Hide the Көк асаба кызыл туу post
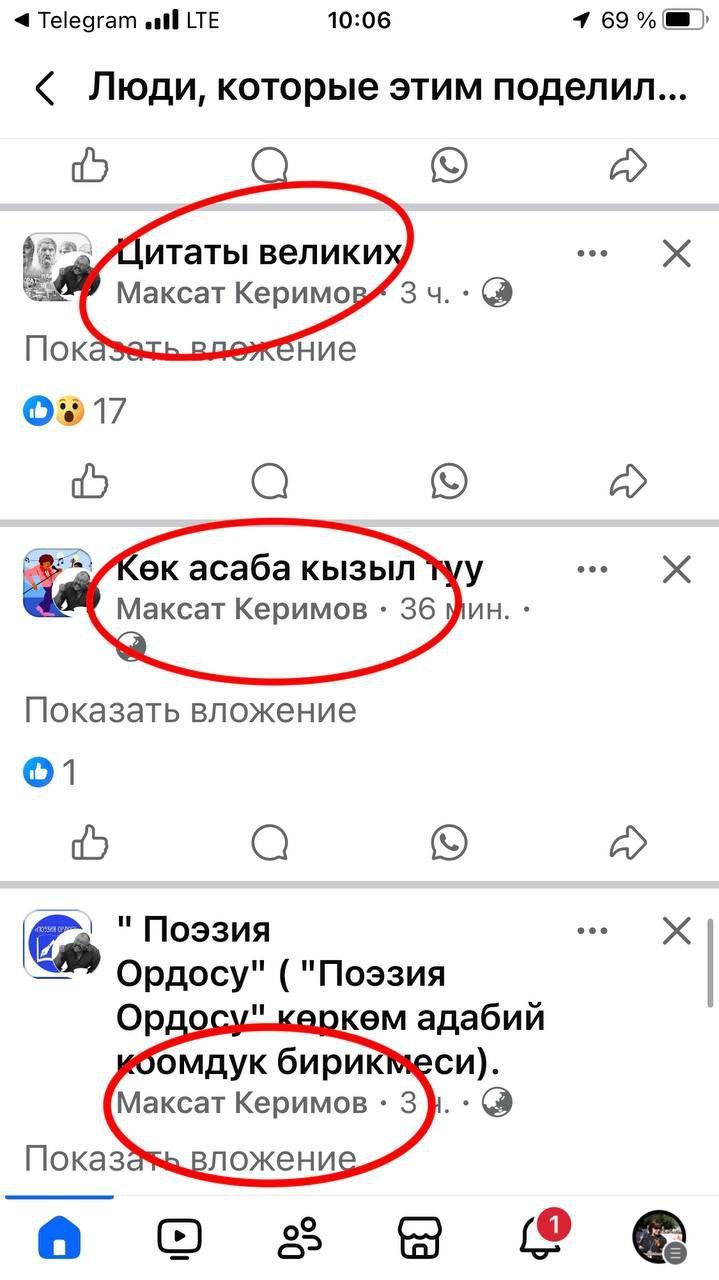The height and width of the screenshot is (1280, 719). point(677,570)
